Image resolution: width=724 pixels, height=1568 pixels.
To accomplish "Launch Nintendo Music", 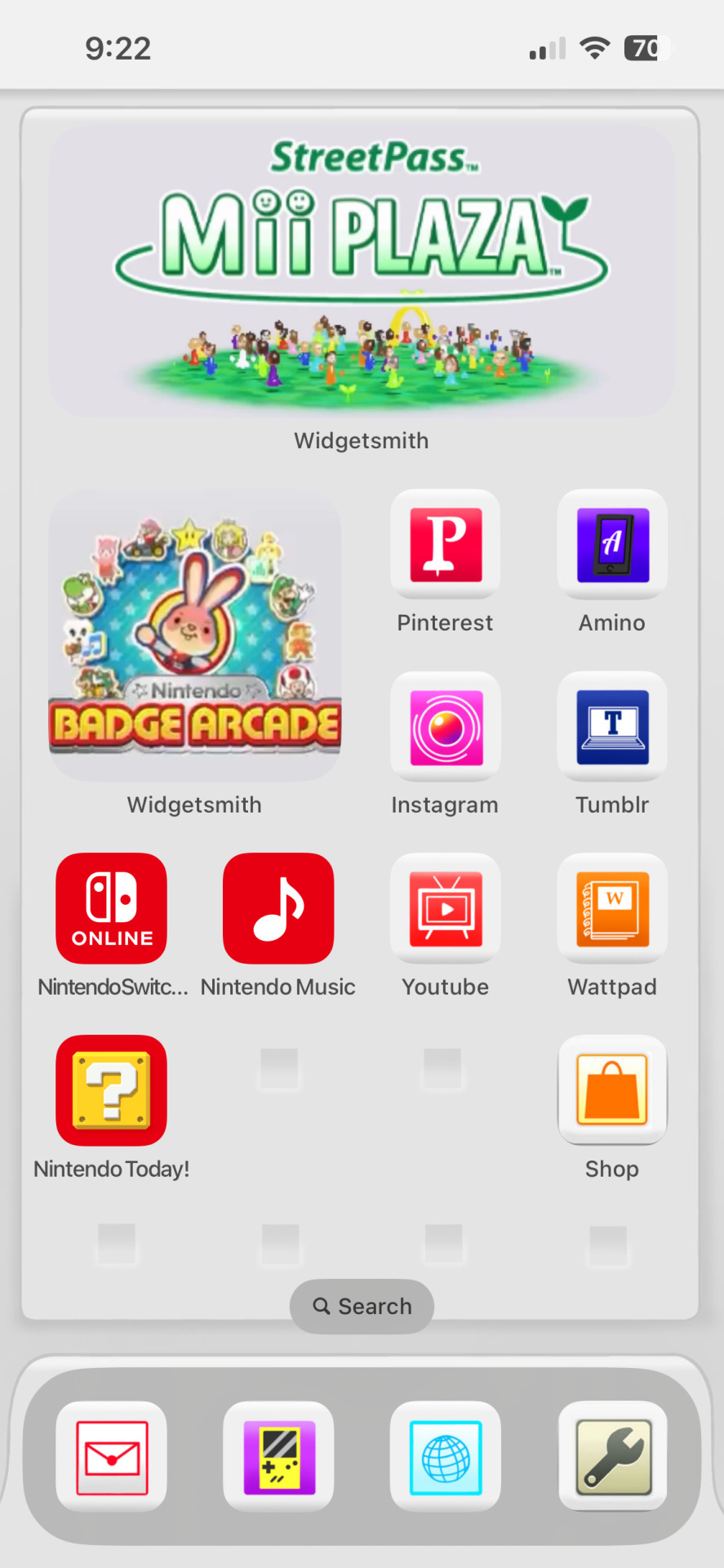I will pos(278,909).
